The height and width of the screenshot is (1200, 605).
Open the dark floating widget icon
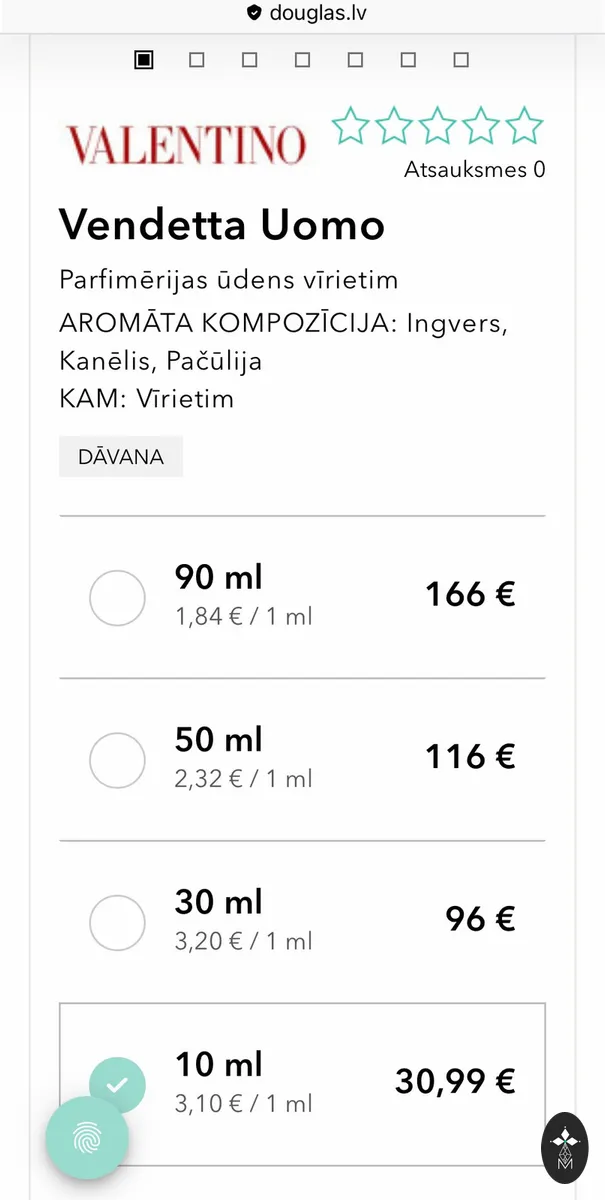565,1147
